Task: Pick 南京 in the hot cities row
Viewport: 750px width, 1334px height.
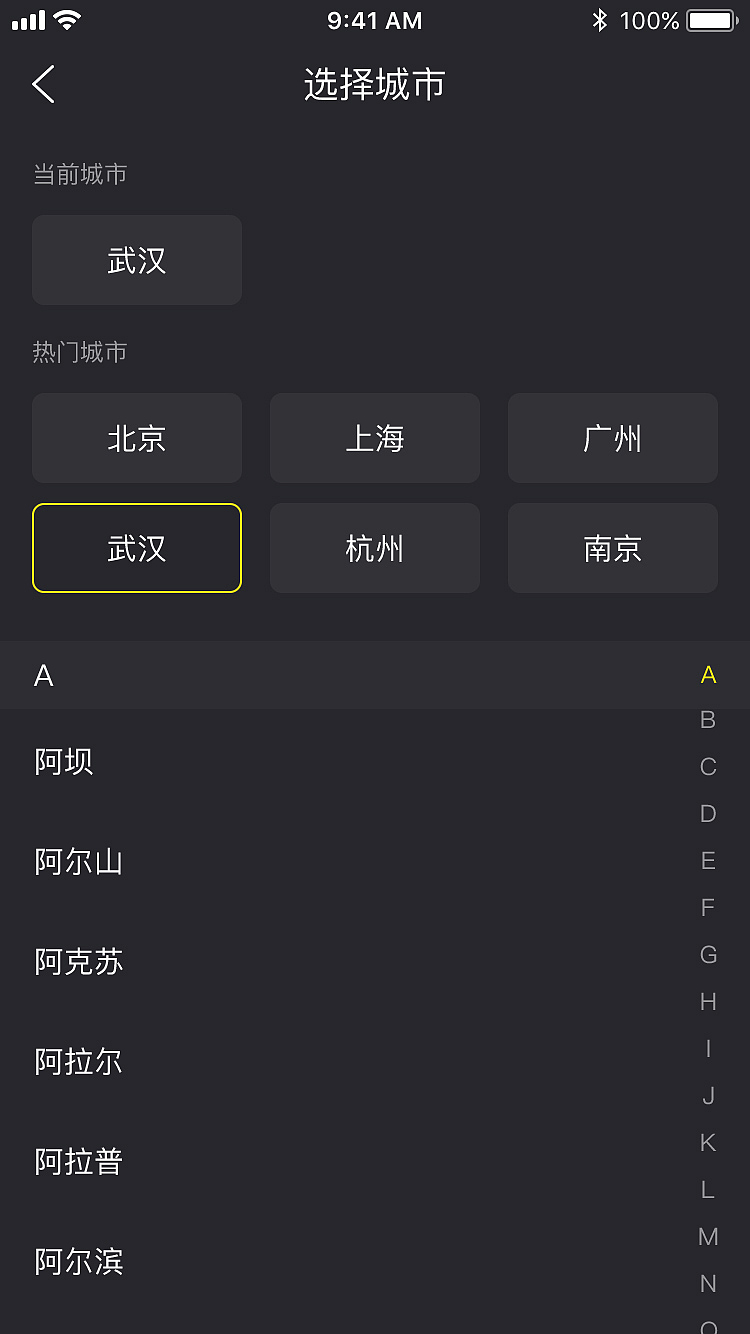Action: [612, 548]
